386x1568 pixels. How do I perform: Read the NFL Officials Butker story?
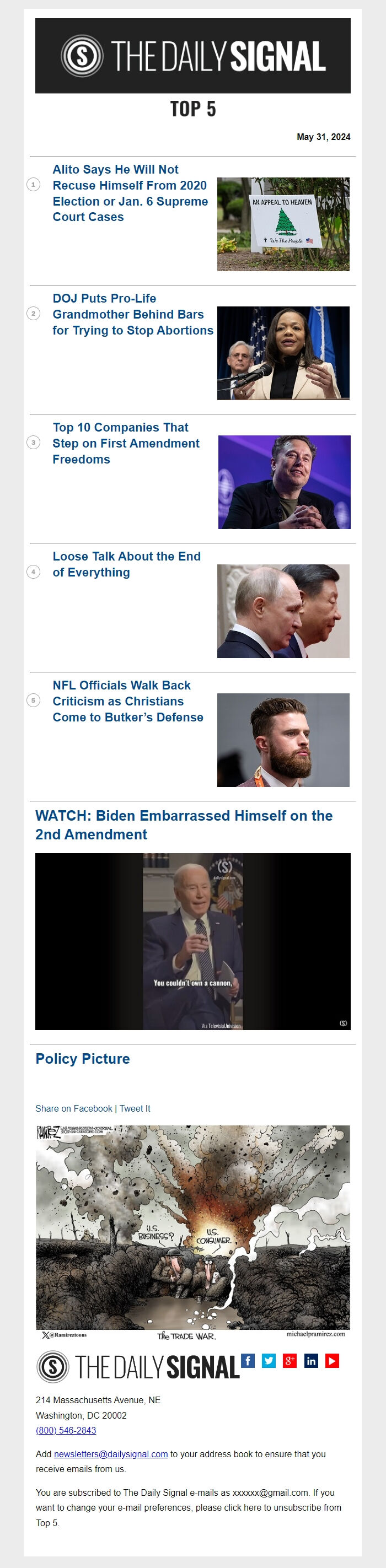127,701
